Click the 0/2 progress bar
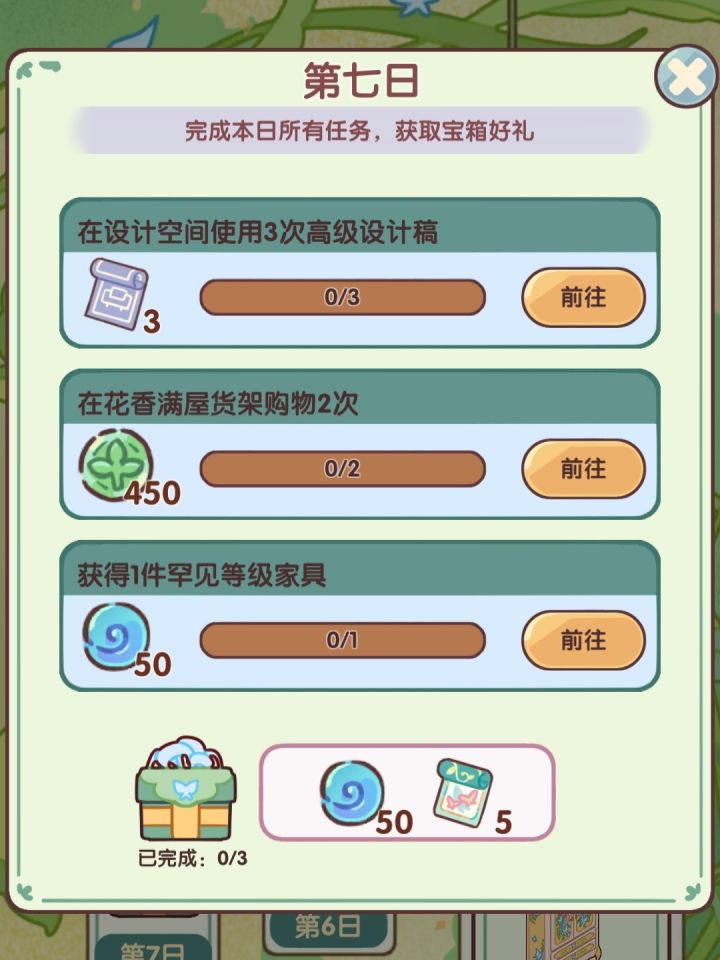Image resolution: width=720 pixels, height=960 pixels. [x=341, y=469]
